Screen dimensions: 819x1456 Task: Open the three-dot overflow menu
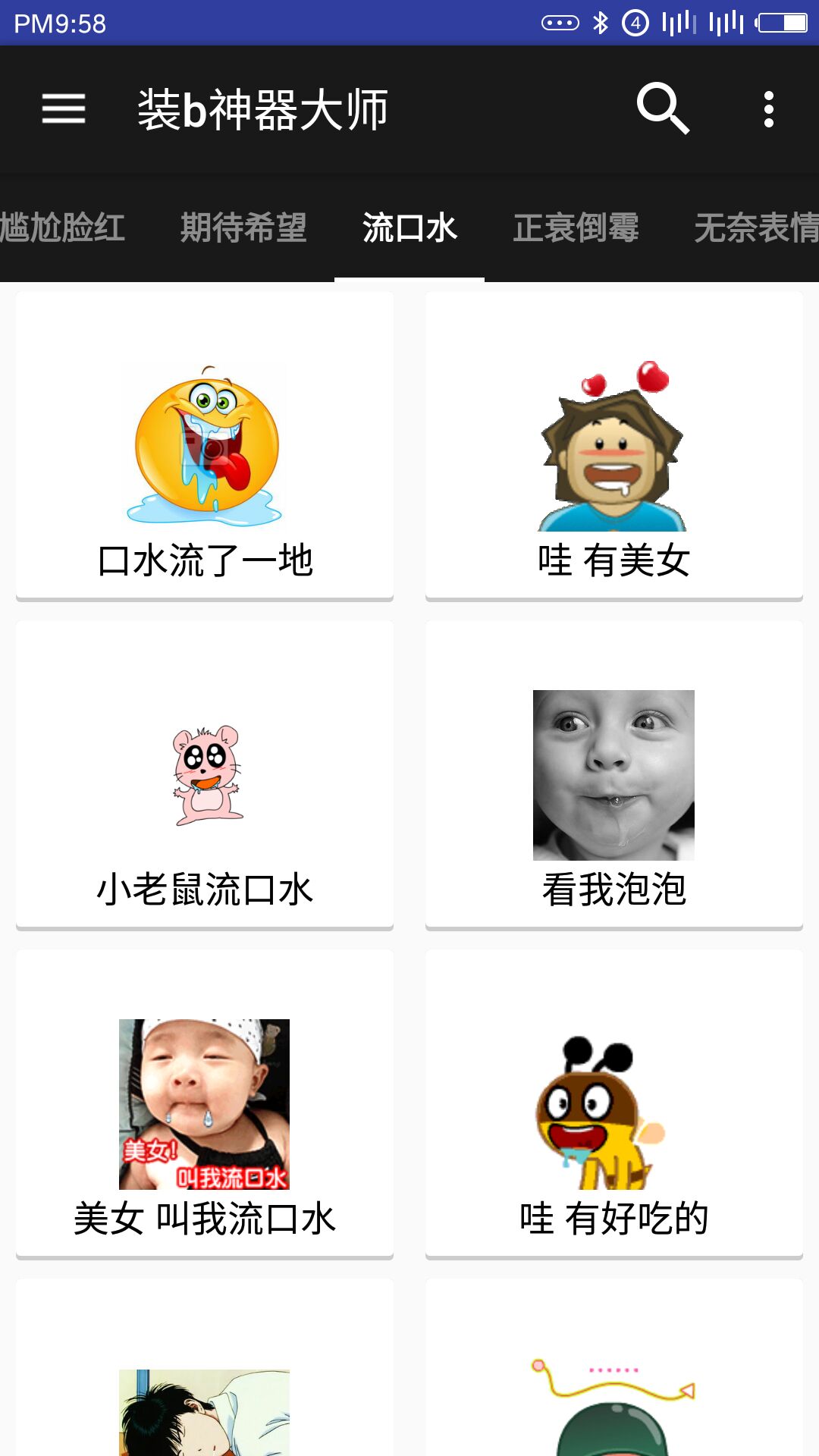point(768,108)
